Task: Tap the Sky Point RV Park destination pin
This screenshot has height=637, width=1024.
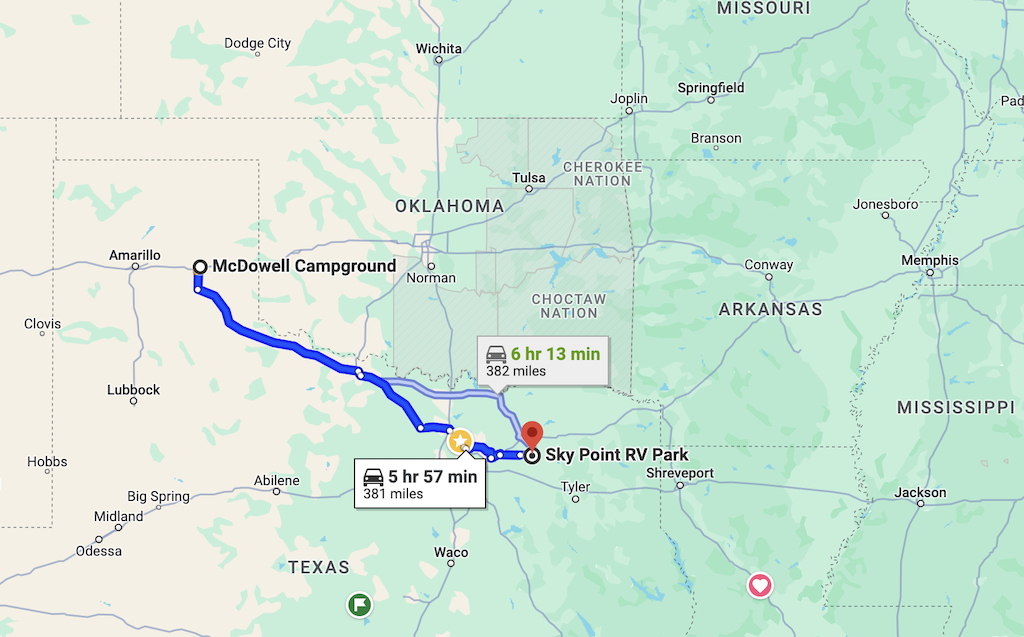Action: coord(532,435)
